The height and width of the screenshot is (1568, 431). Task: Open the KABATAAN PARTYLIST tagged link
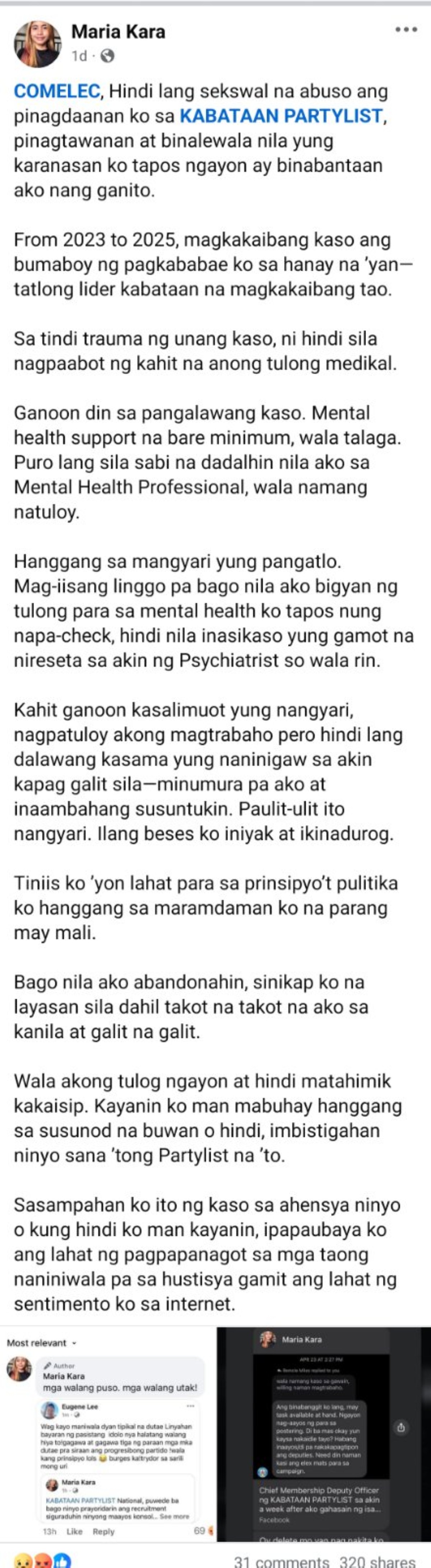(x=281, y=116)
